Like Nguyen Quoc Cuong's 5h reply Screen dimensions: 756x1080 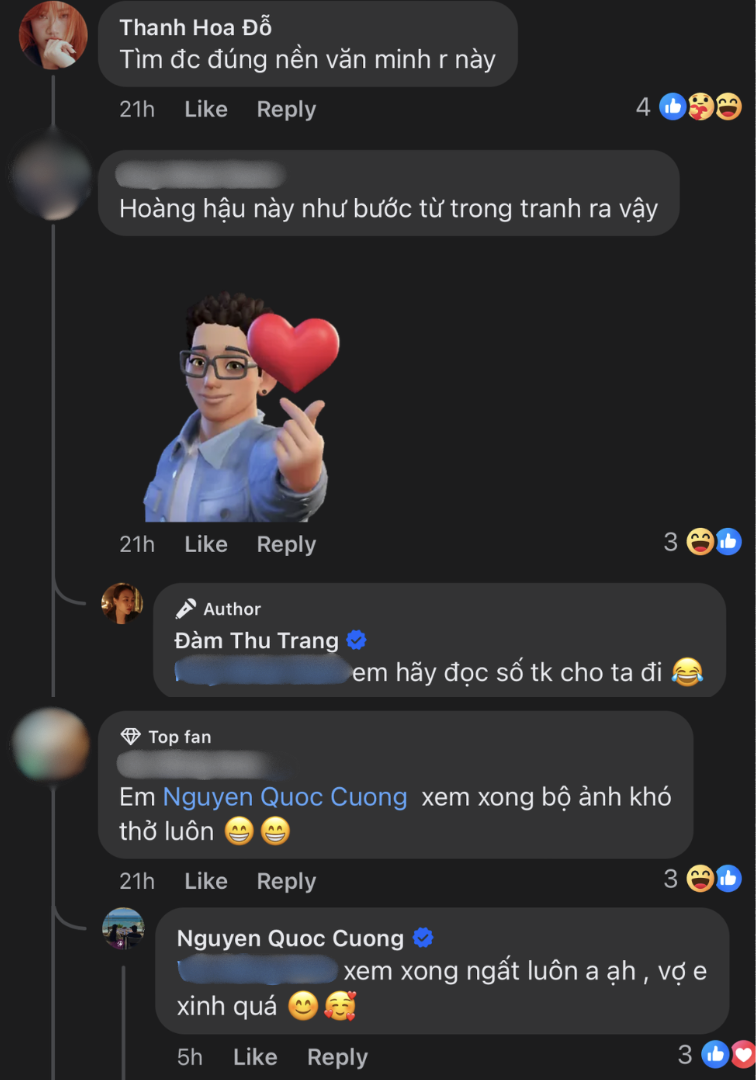coord(254,1057)
